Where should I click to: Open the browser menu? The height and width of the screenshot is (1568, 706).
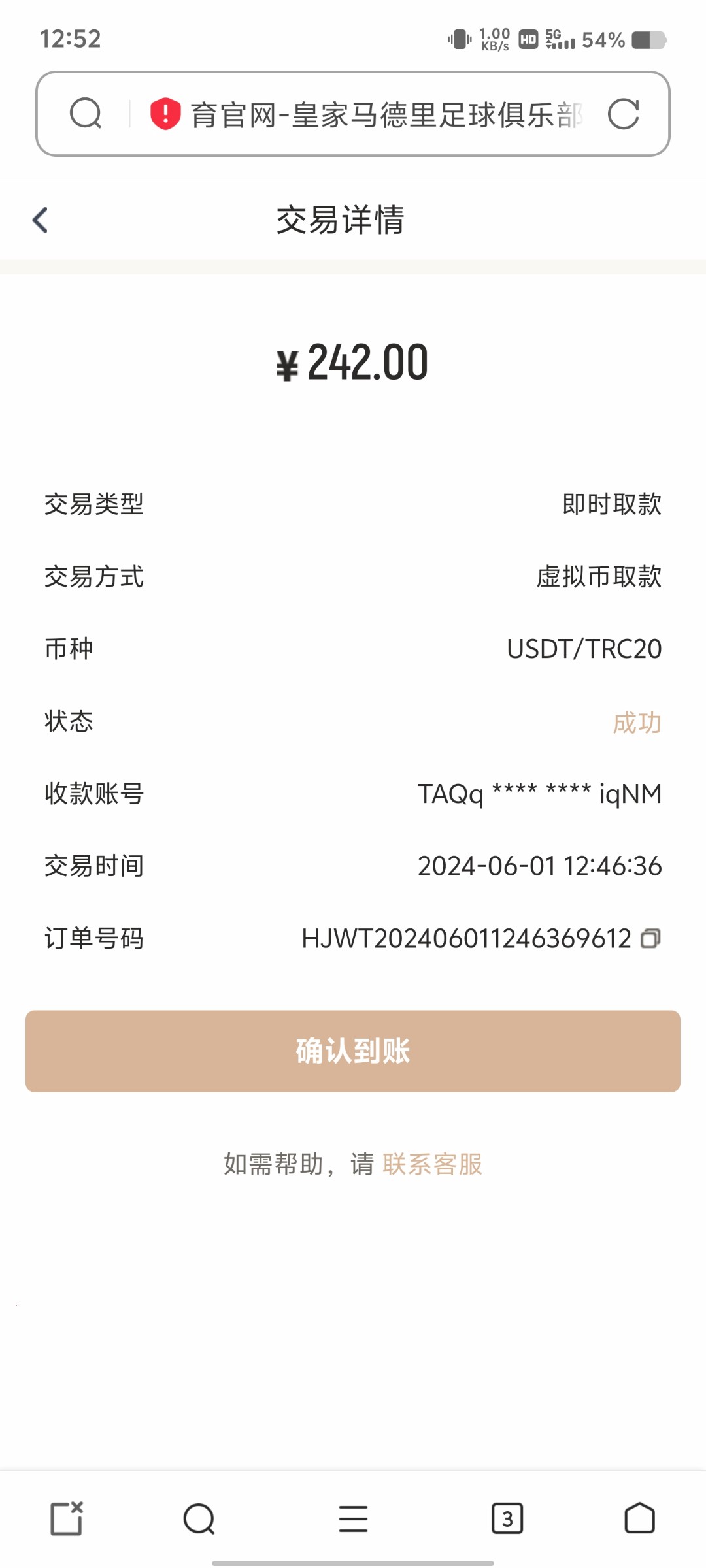click(x=353, y=1518)
